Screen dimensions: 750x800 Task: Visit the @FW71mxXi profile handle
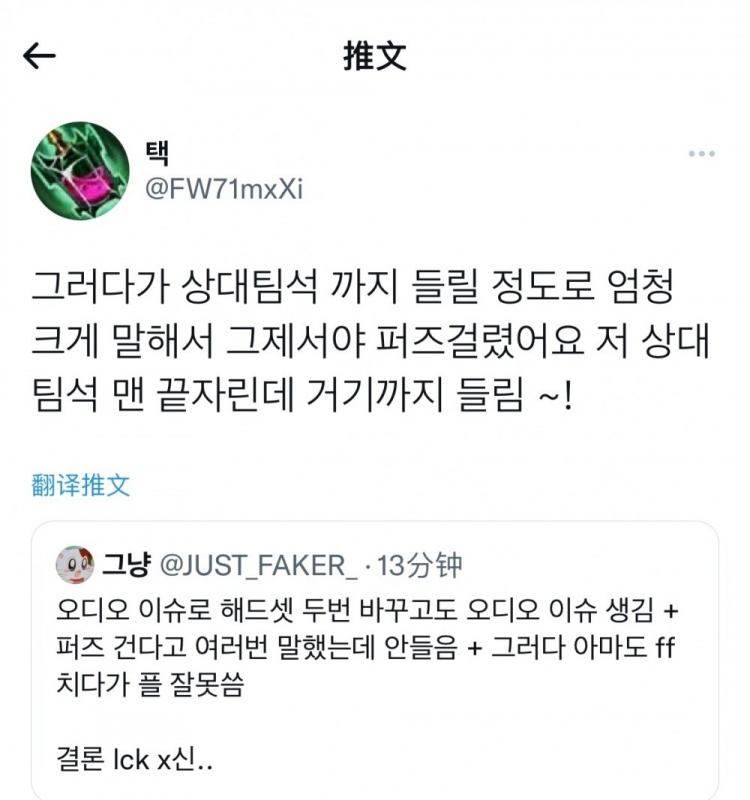[x=224, y=190]
